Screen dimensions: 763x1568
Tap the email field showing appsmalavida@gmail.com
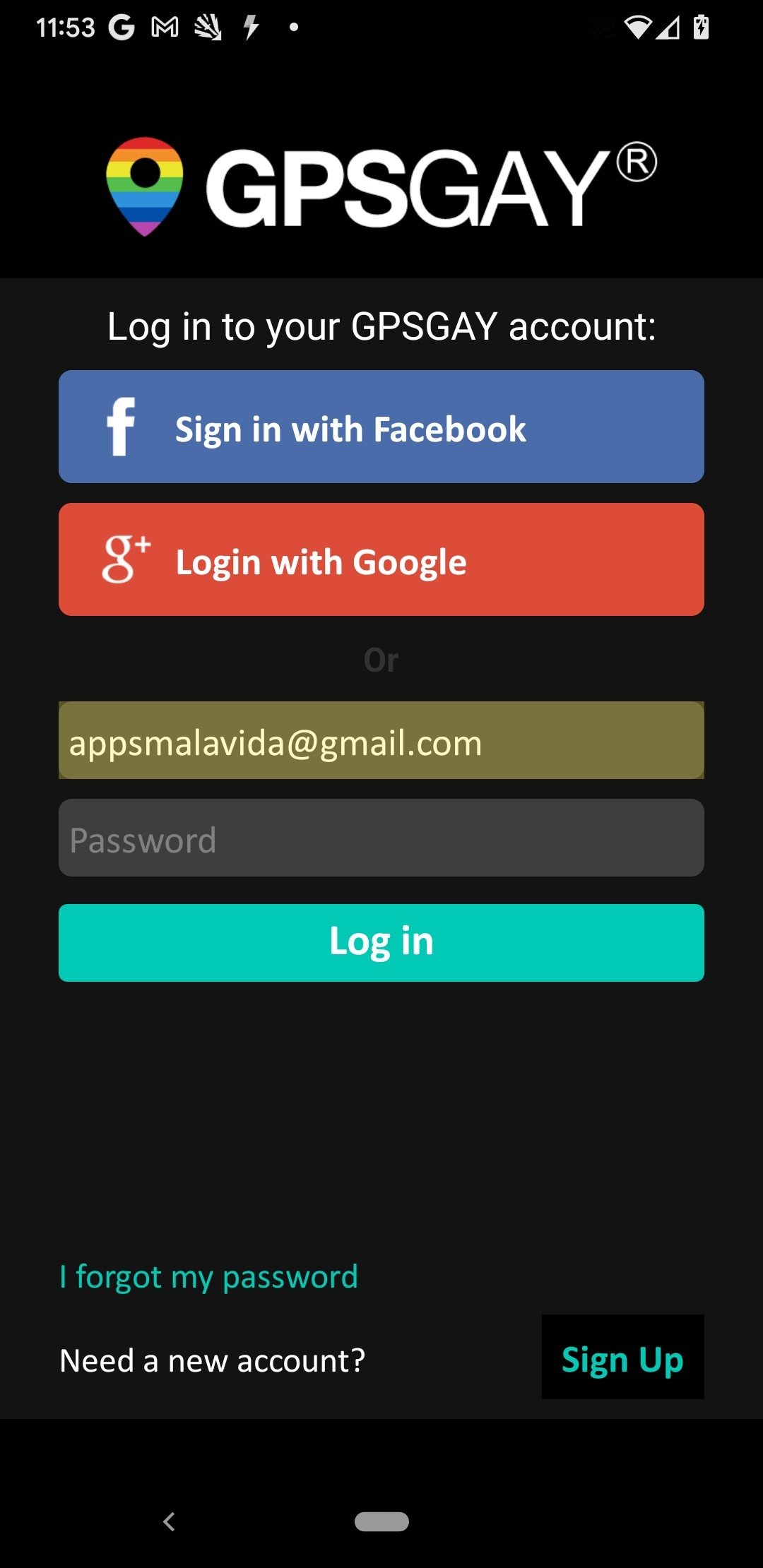(381, 740)
